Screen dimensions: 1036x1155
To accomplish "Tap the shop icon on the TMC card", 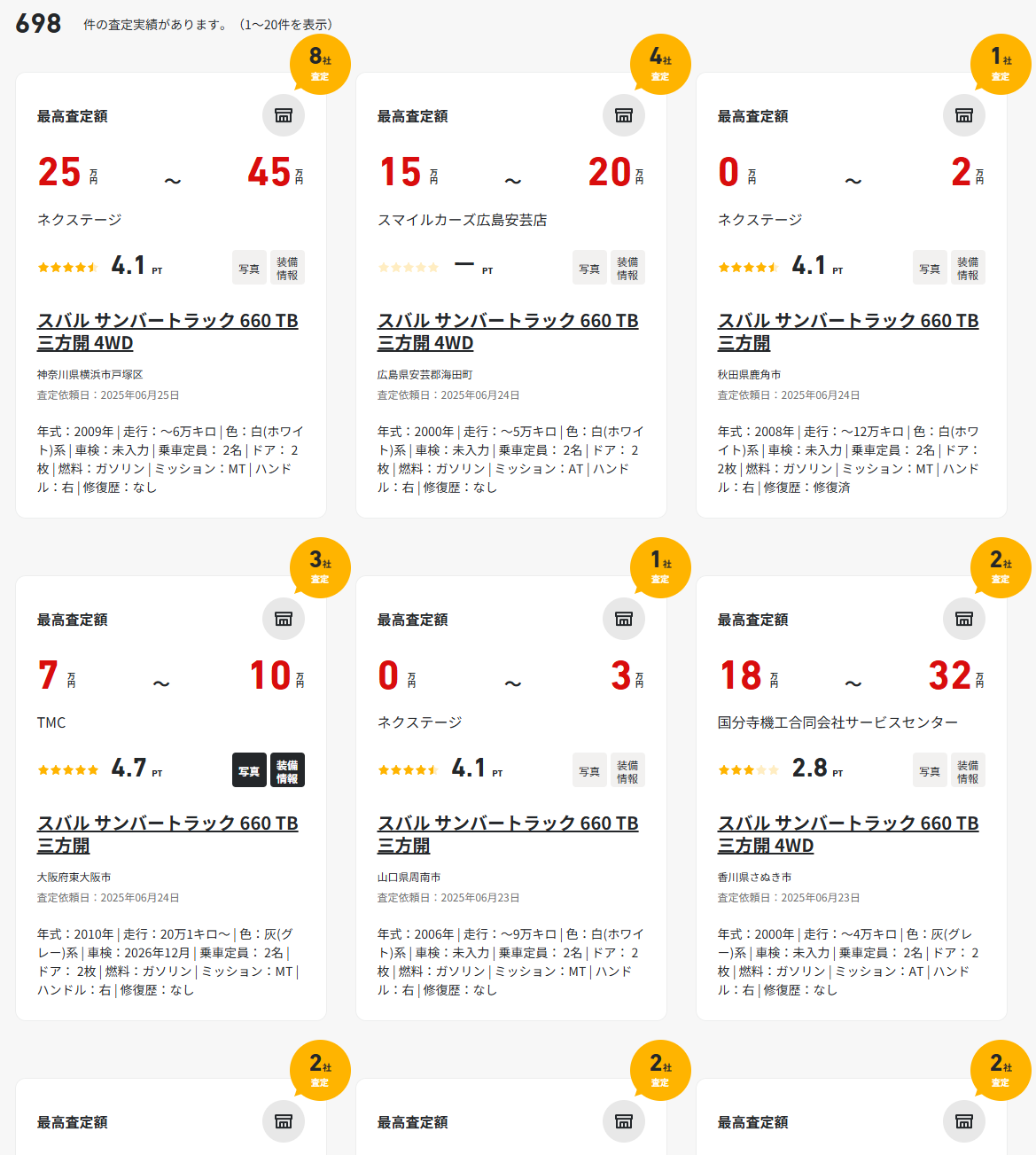I will tap(284, 619).
